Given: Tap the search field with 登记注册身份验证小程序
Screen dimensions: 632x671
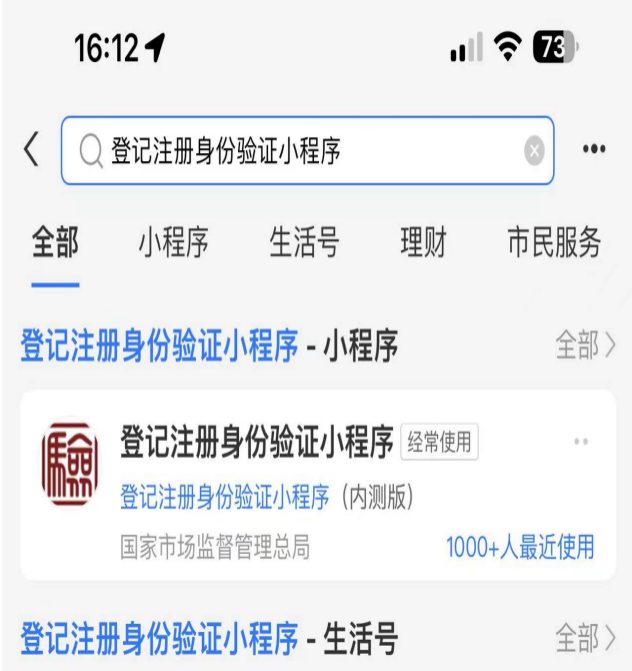Looking at the screenshot, I should pyautogui.click(x=300, y=151).
